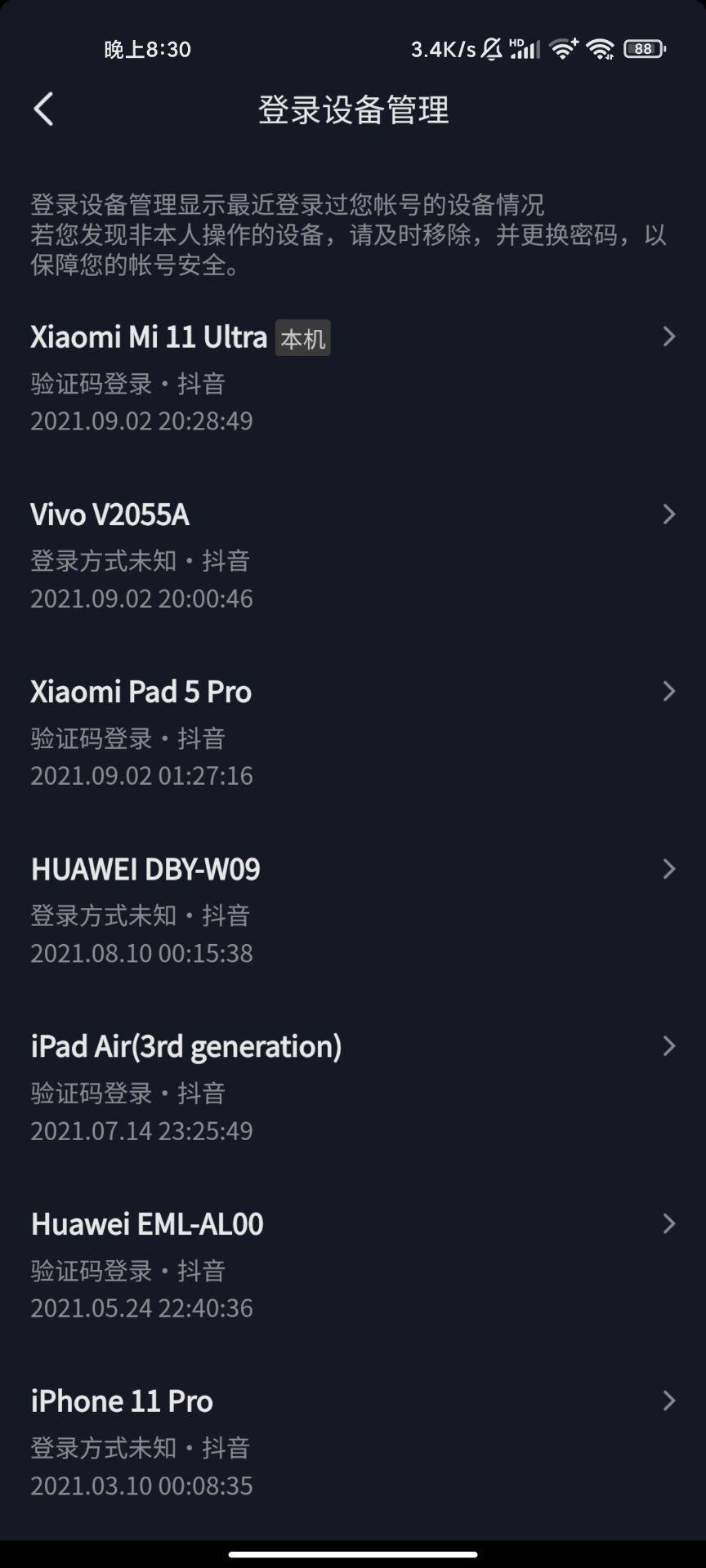Go back from device management page
The height and width of the screenshot is (1568, 706).
tap(43, 109)
